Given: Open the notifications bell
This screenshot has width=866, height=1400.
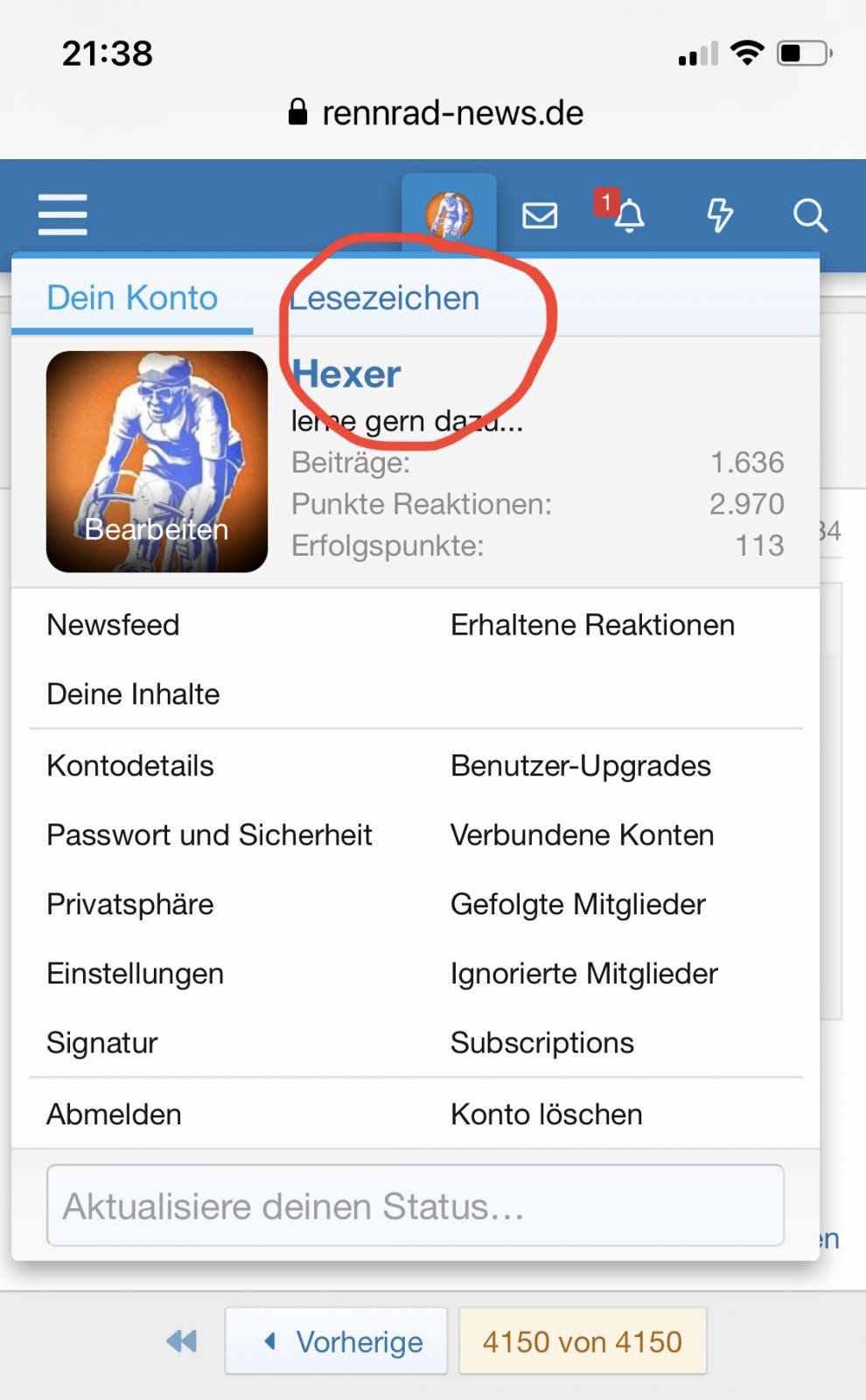Looking at the screenshot, I should tap(628, 215).
